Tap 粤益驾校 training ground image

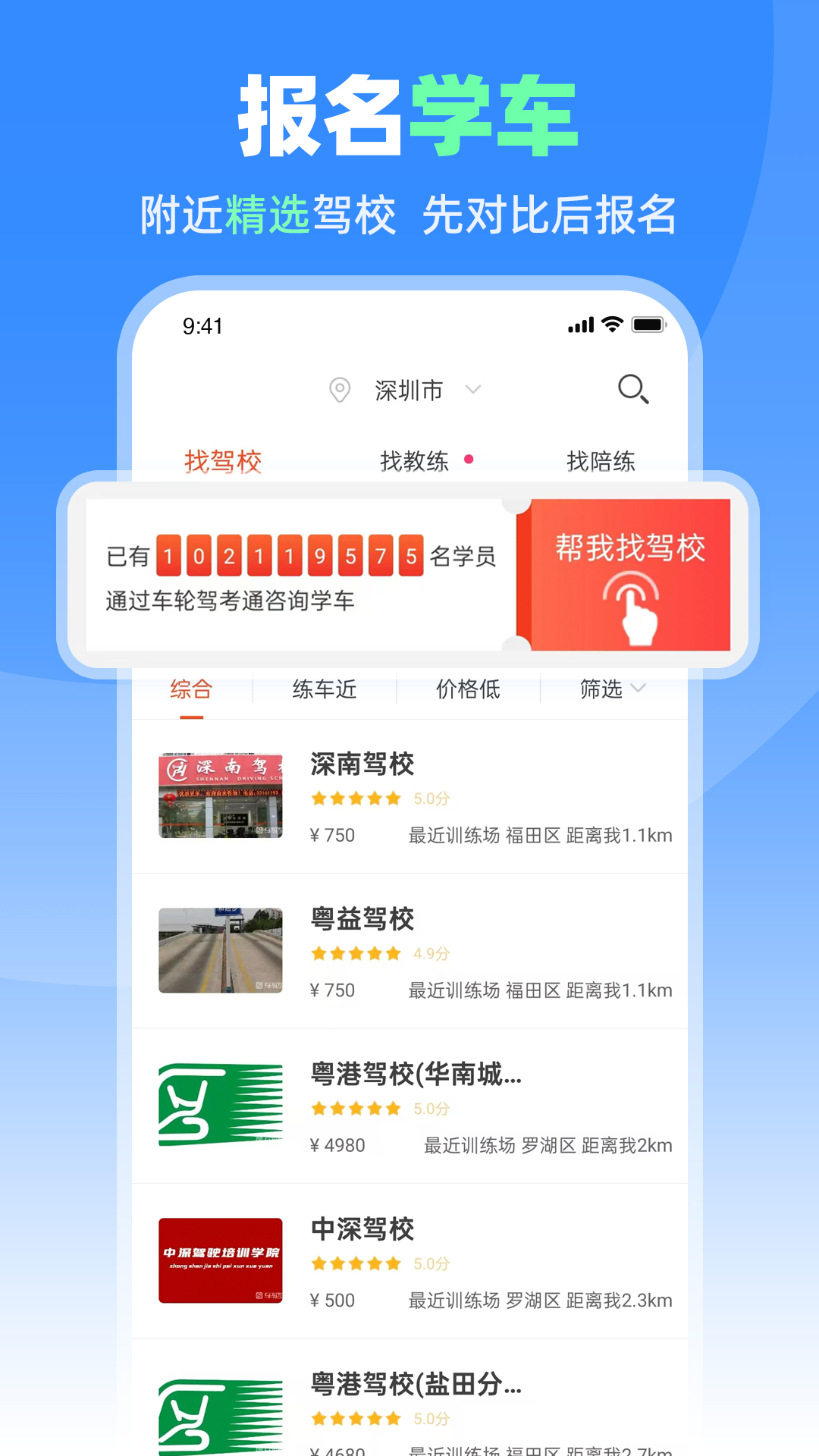tap(221, 949)
